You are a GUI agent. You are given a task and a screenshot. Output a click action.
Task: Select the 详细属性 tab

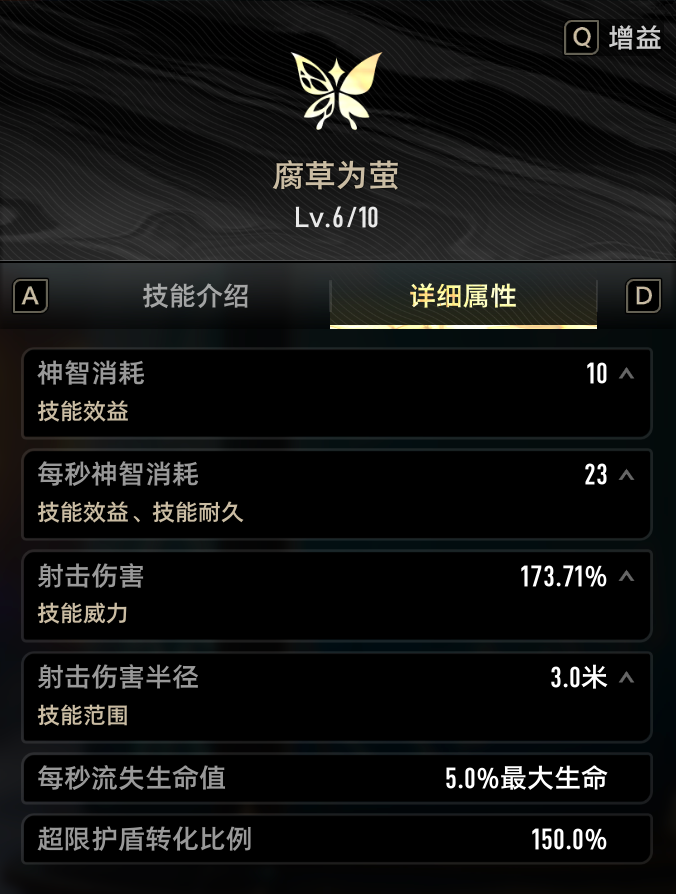pos(463,296)
